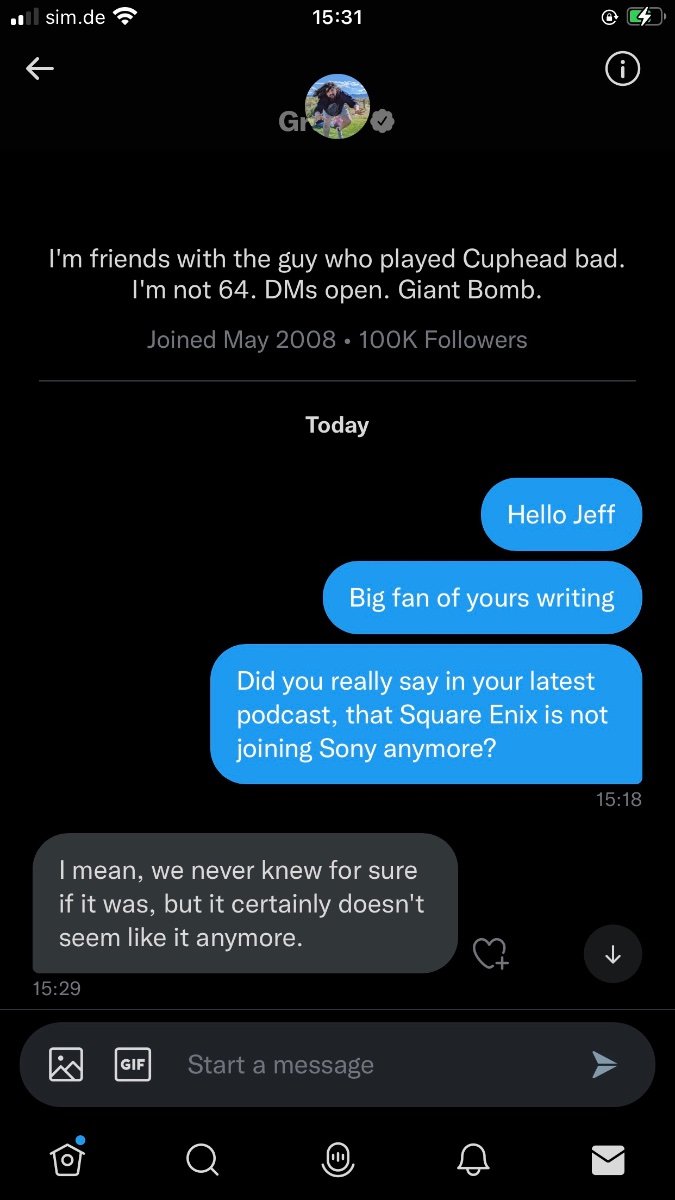The width and height of the screenshot is (675, 1200).
Task: Attach a photo with the image icon
Action: pos(66,1064)
